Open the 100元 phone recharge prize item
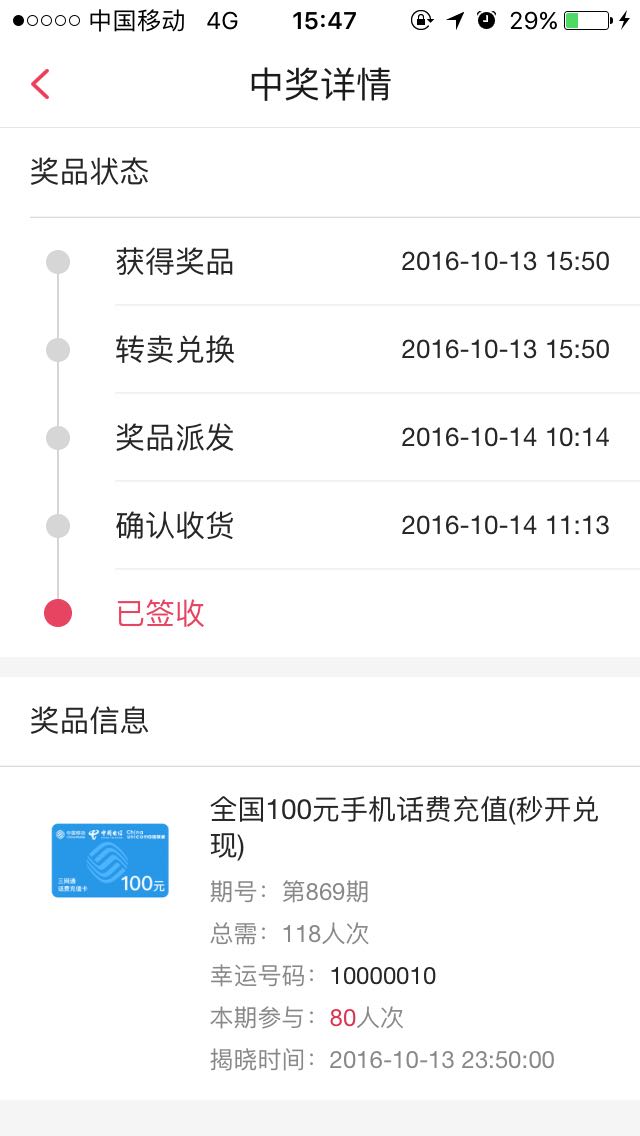The width and height of the screenshot is (640, 1136). click(320, 933)
